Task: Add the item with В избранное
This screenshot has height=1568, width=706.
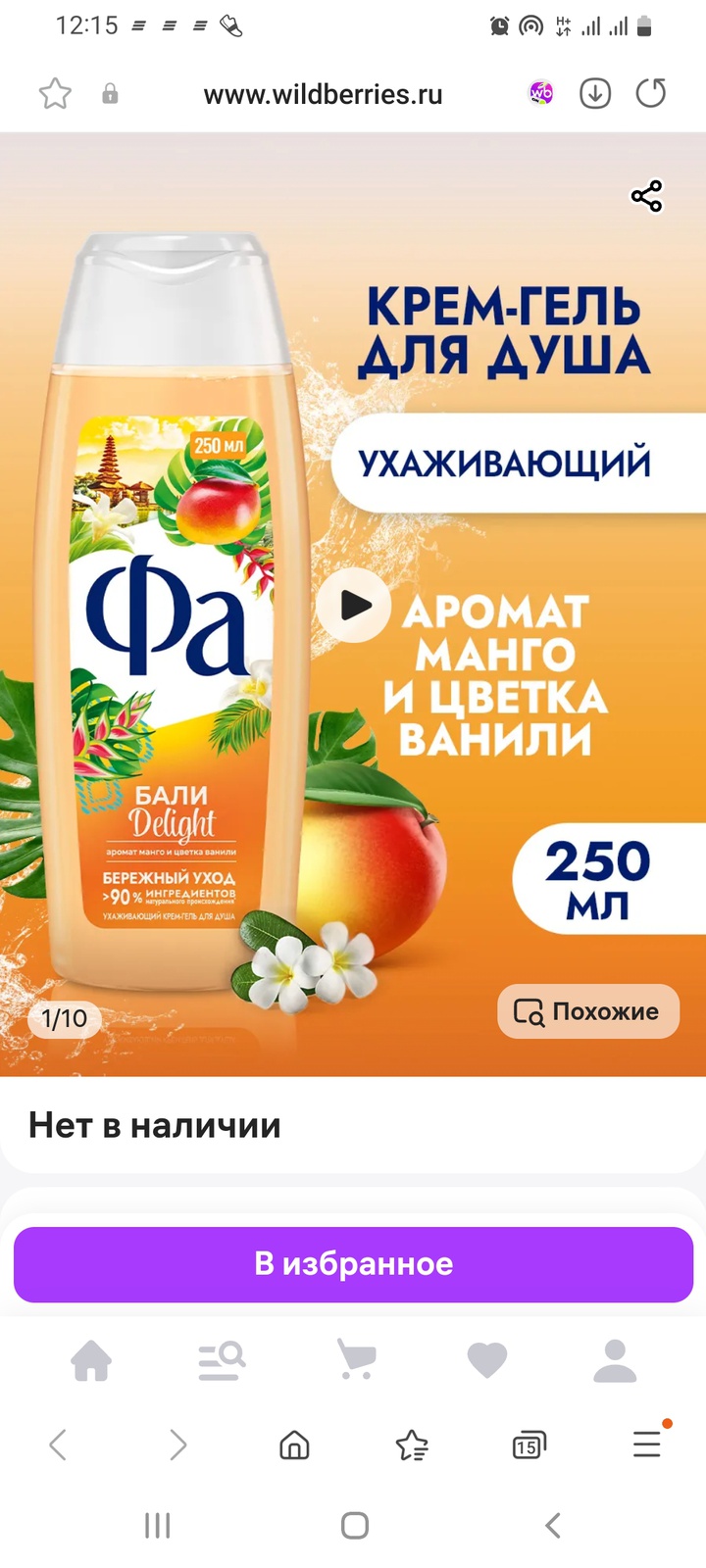Action: point(353,1264)
